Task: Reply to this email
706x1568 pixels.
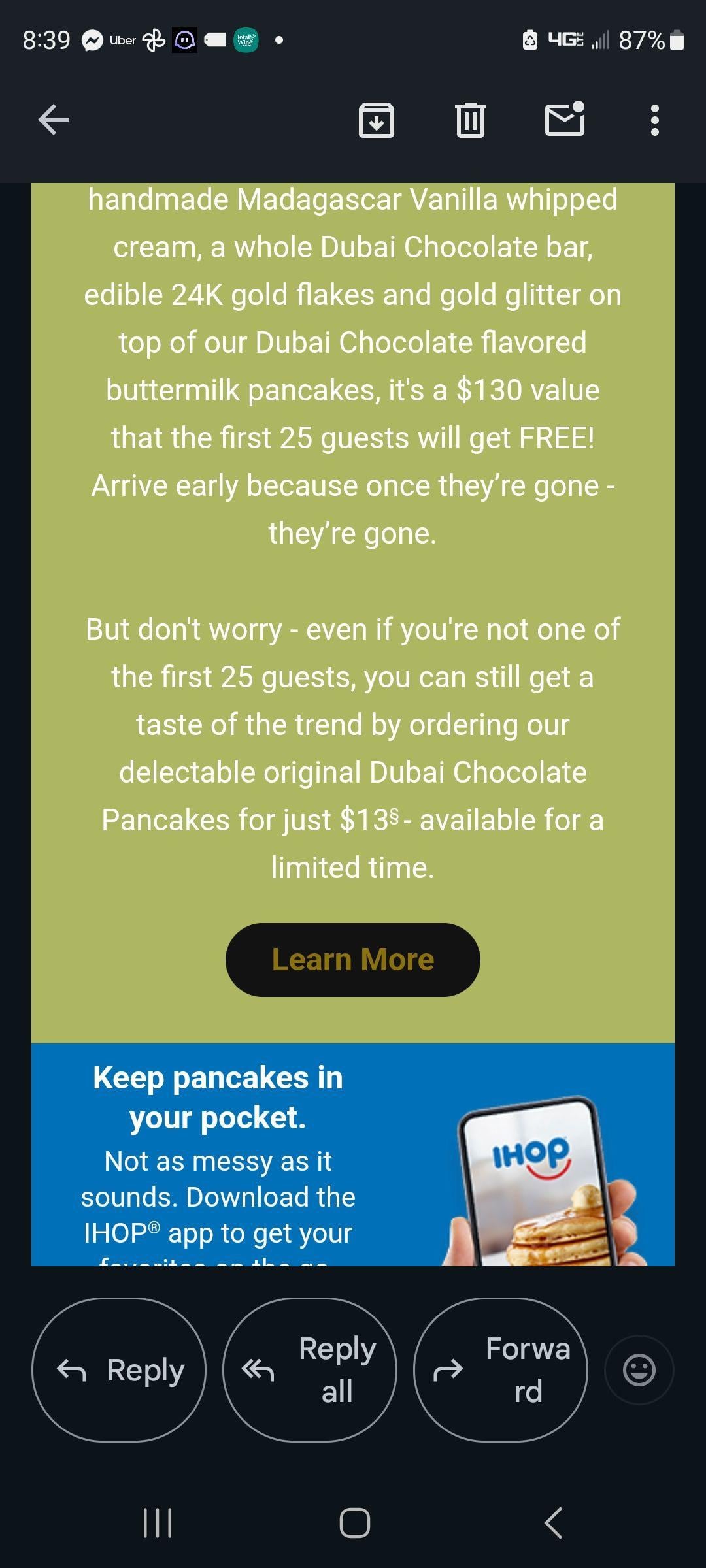Action: pos(119,1370)
